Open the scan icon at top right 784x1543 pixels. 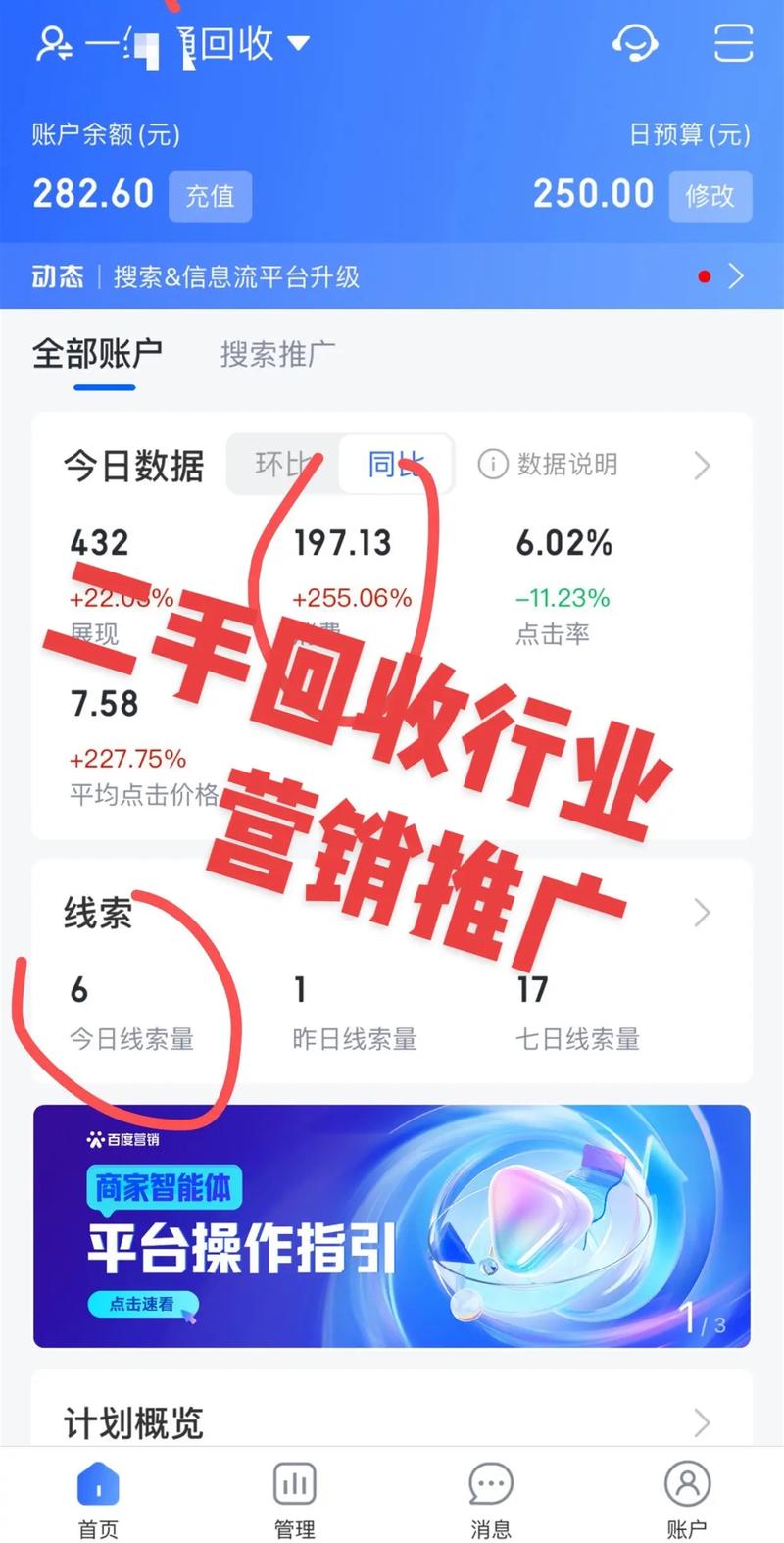pyautogui.click(x=733, y=44)
